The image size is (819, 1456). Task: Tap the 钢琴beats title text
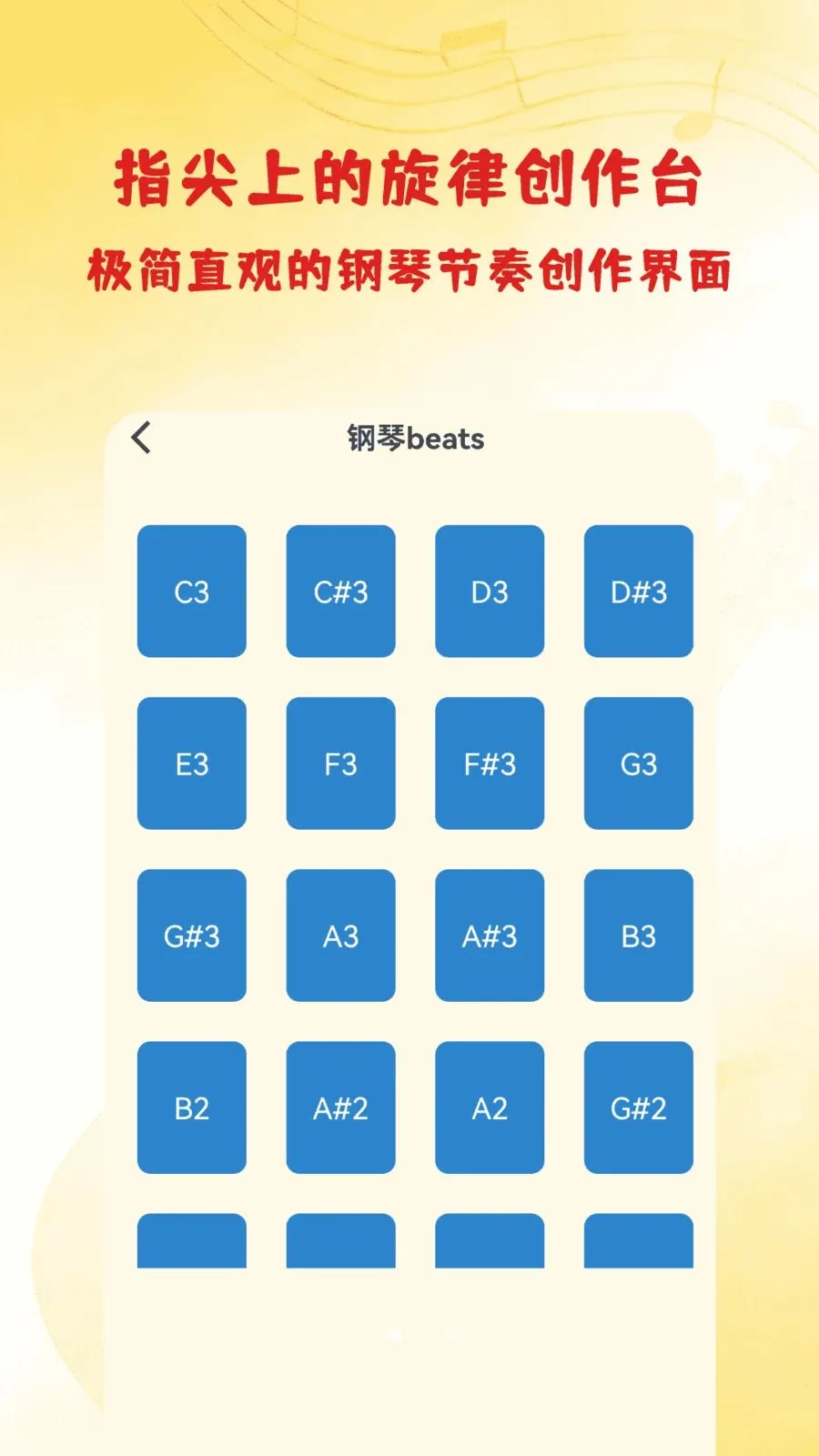[414, 439]
